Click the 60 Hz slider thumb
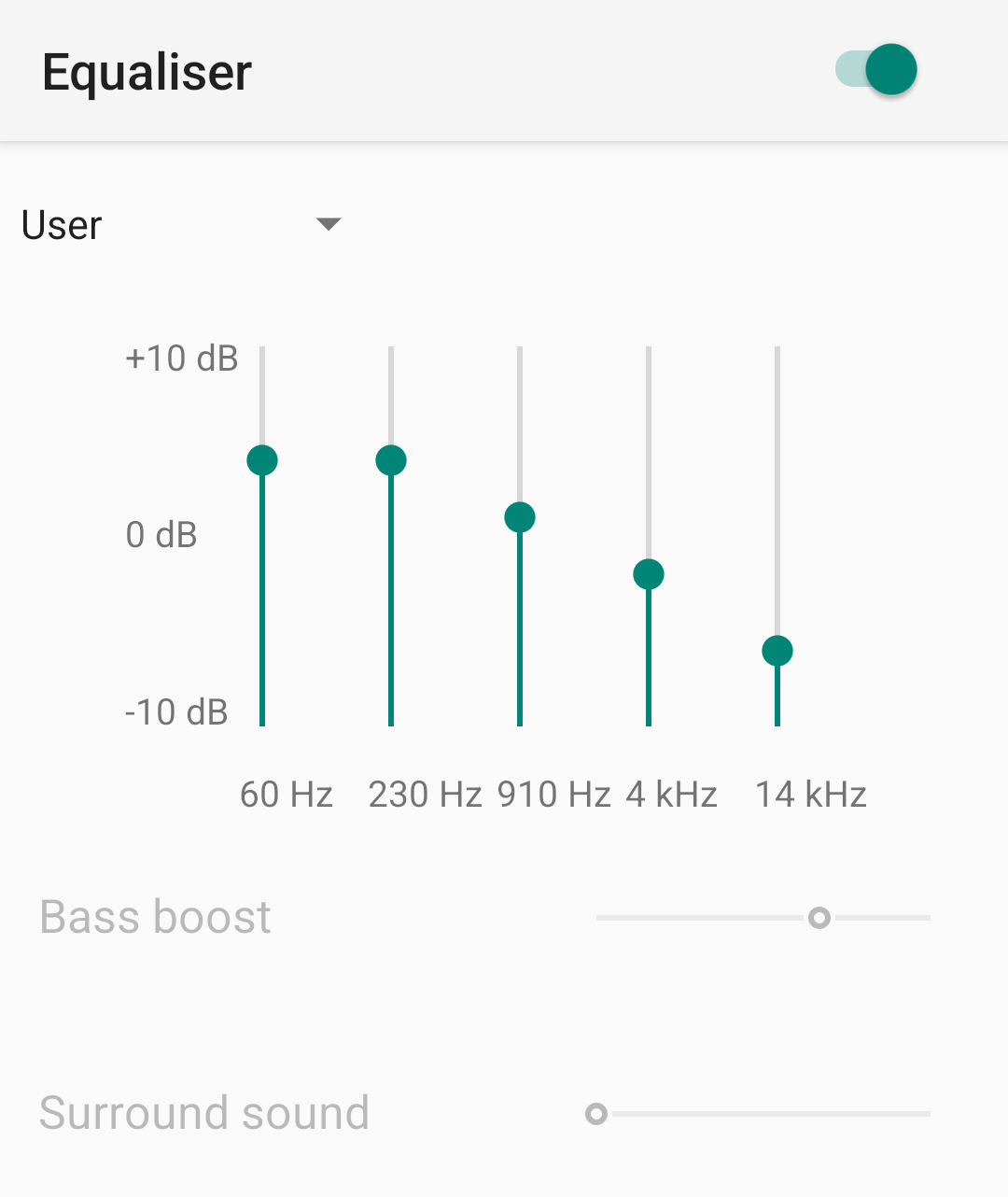The image size is (1008, 1197). (263, 460)
